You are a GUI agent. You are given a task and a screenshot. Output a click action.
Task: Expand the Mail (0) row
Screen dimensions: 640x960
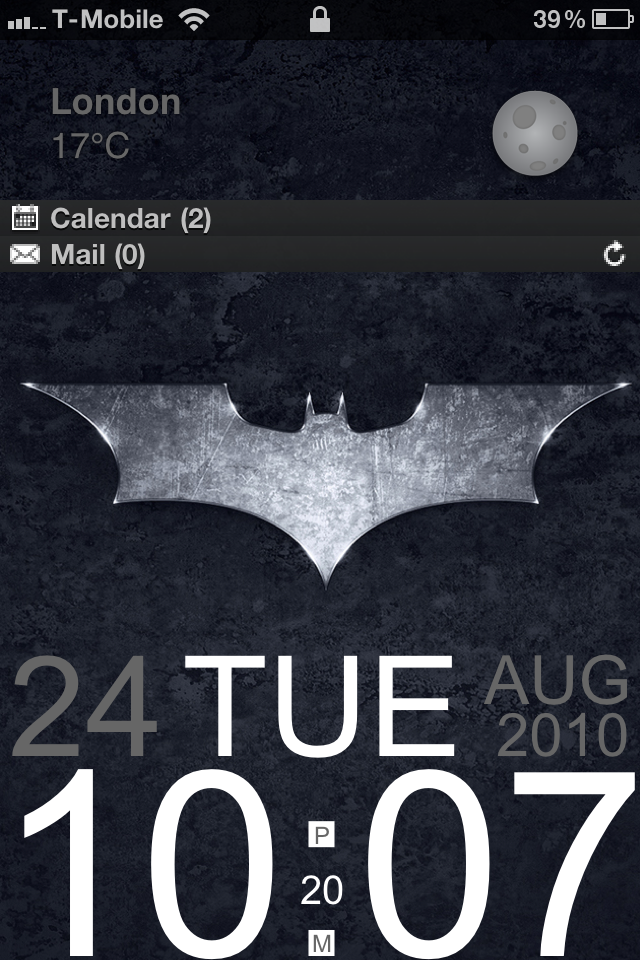click(98, 255)
